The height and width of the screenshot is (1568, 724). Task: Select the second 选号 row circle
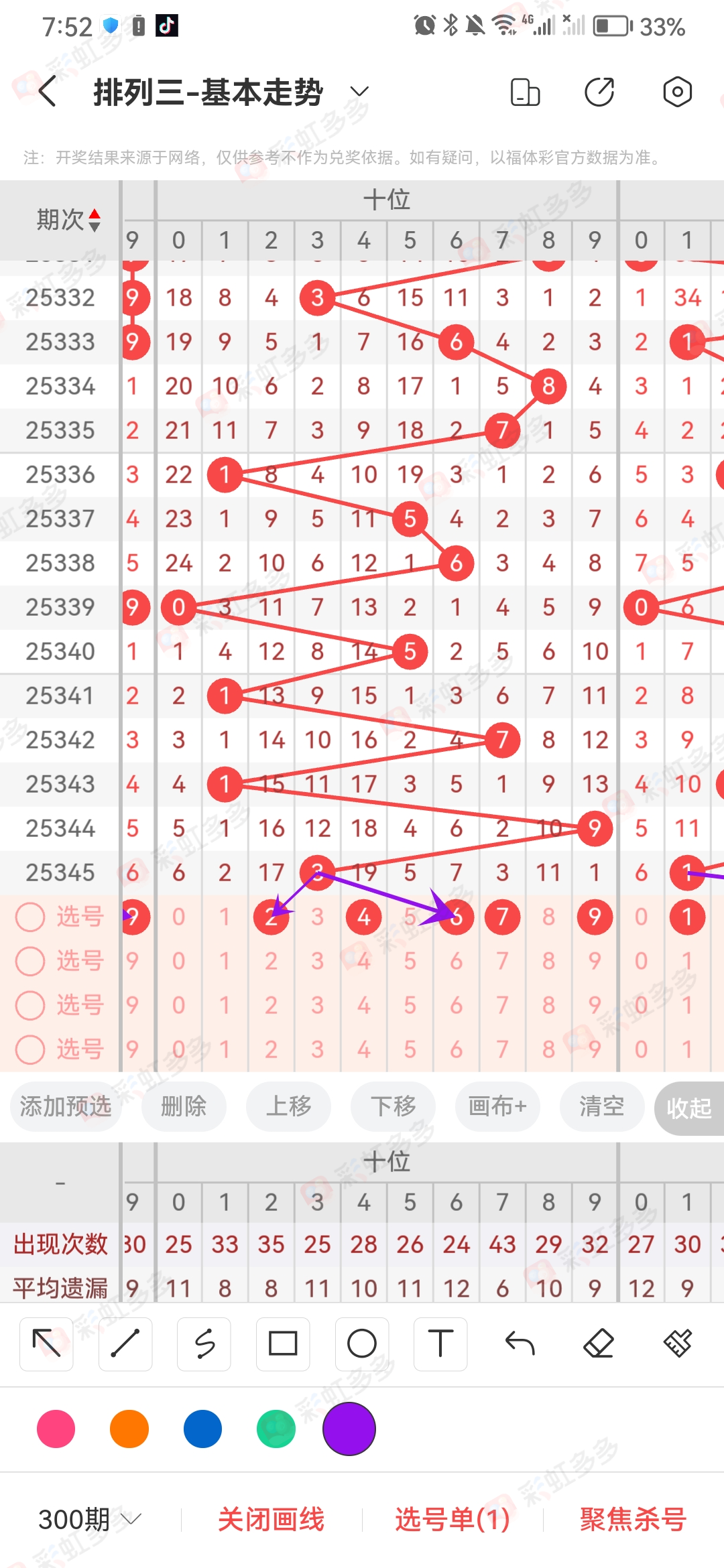(31, 961)
